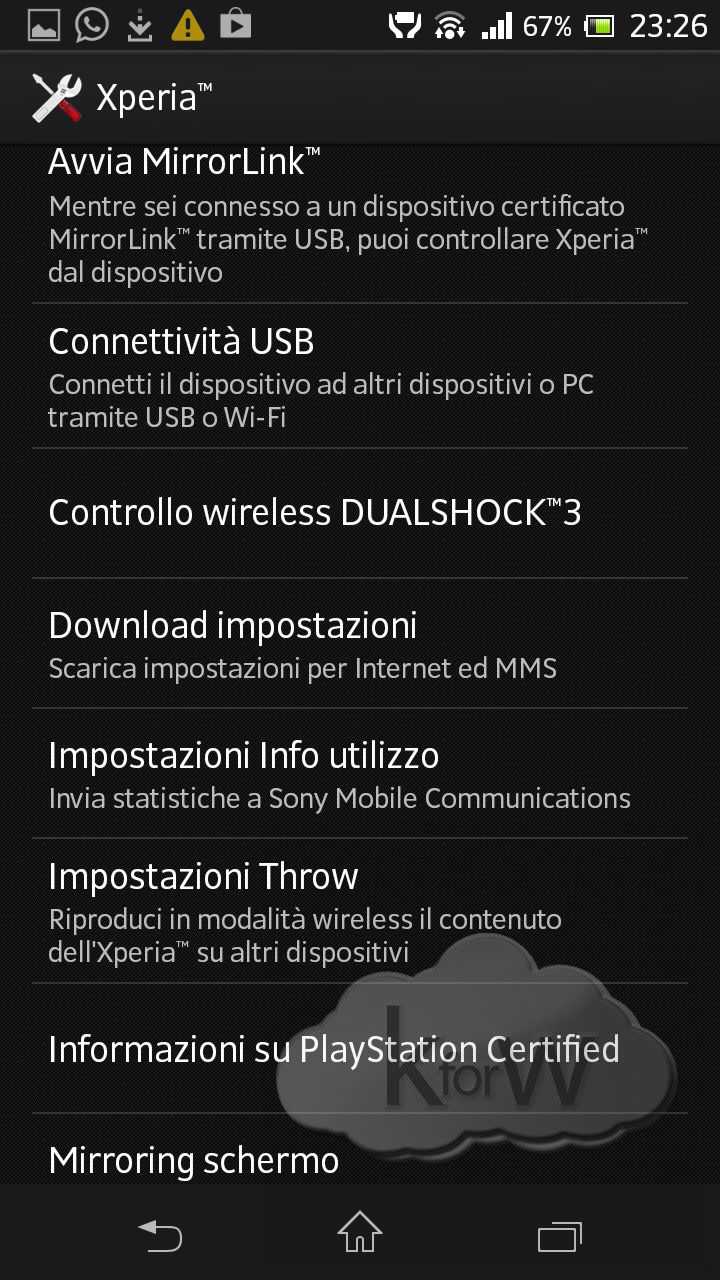Open Avvia MirrorLink setting
Screen dimensions: 720x1280
click(x=360, y=215)
